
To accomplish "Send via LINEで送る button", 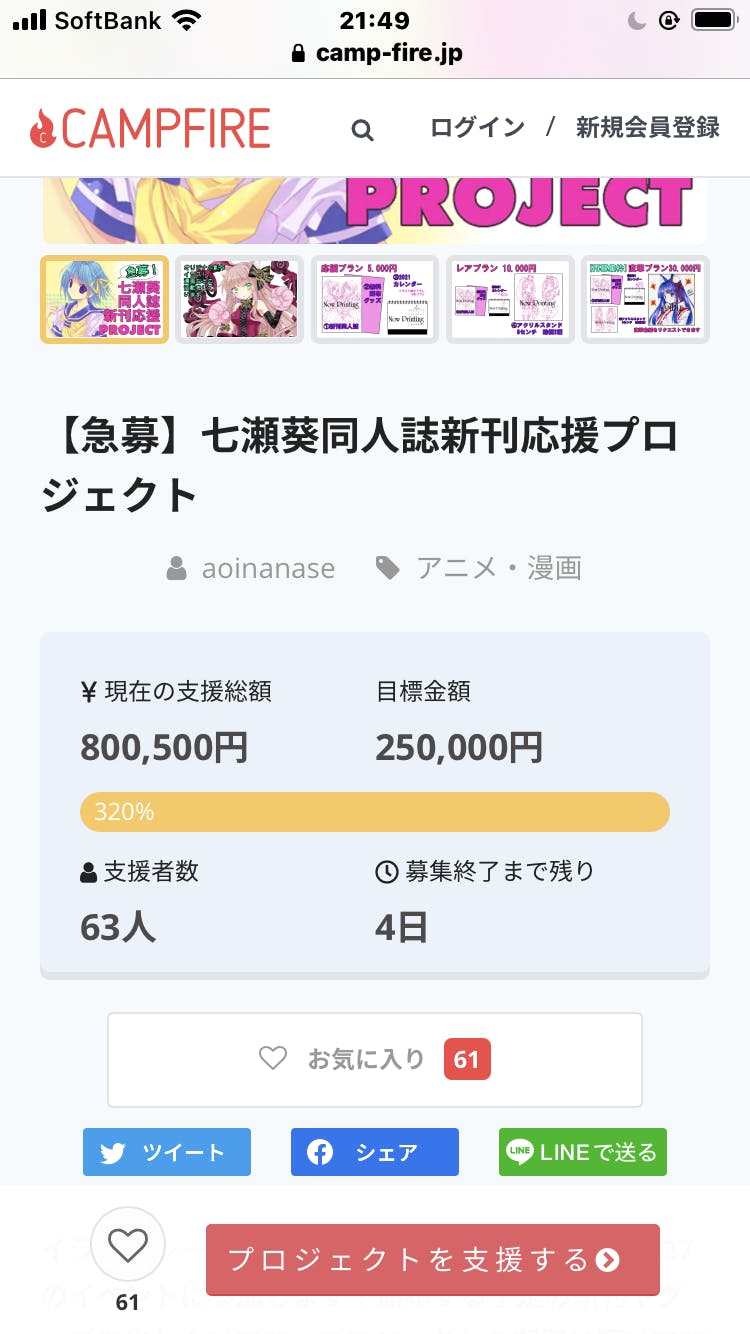I will [x=583, y=1152].
